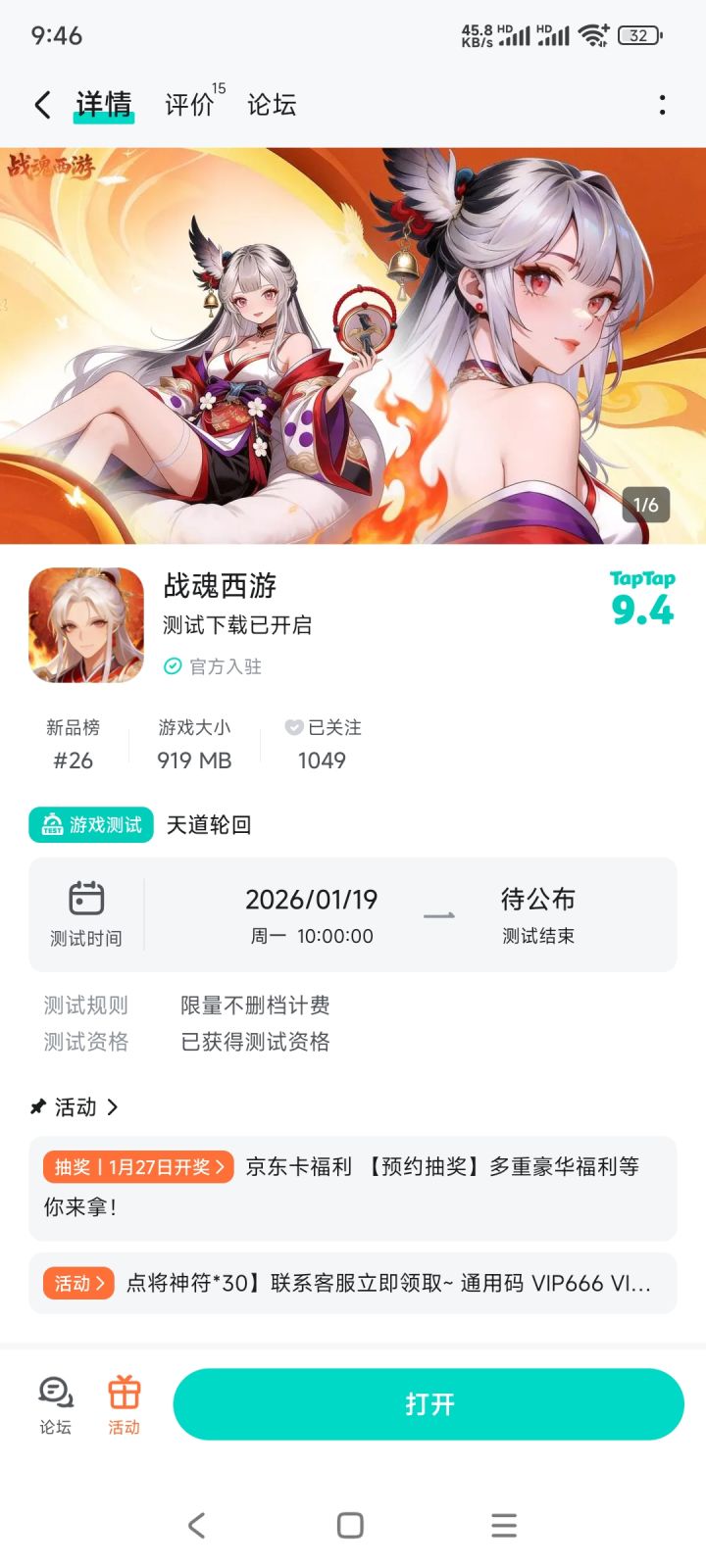
Task: Toggle follow status via 已关注 1049
Action: pyautogui.click(x=323, y=743)
